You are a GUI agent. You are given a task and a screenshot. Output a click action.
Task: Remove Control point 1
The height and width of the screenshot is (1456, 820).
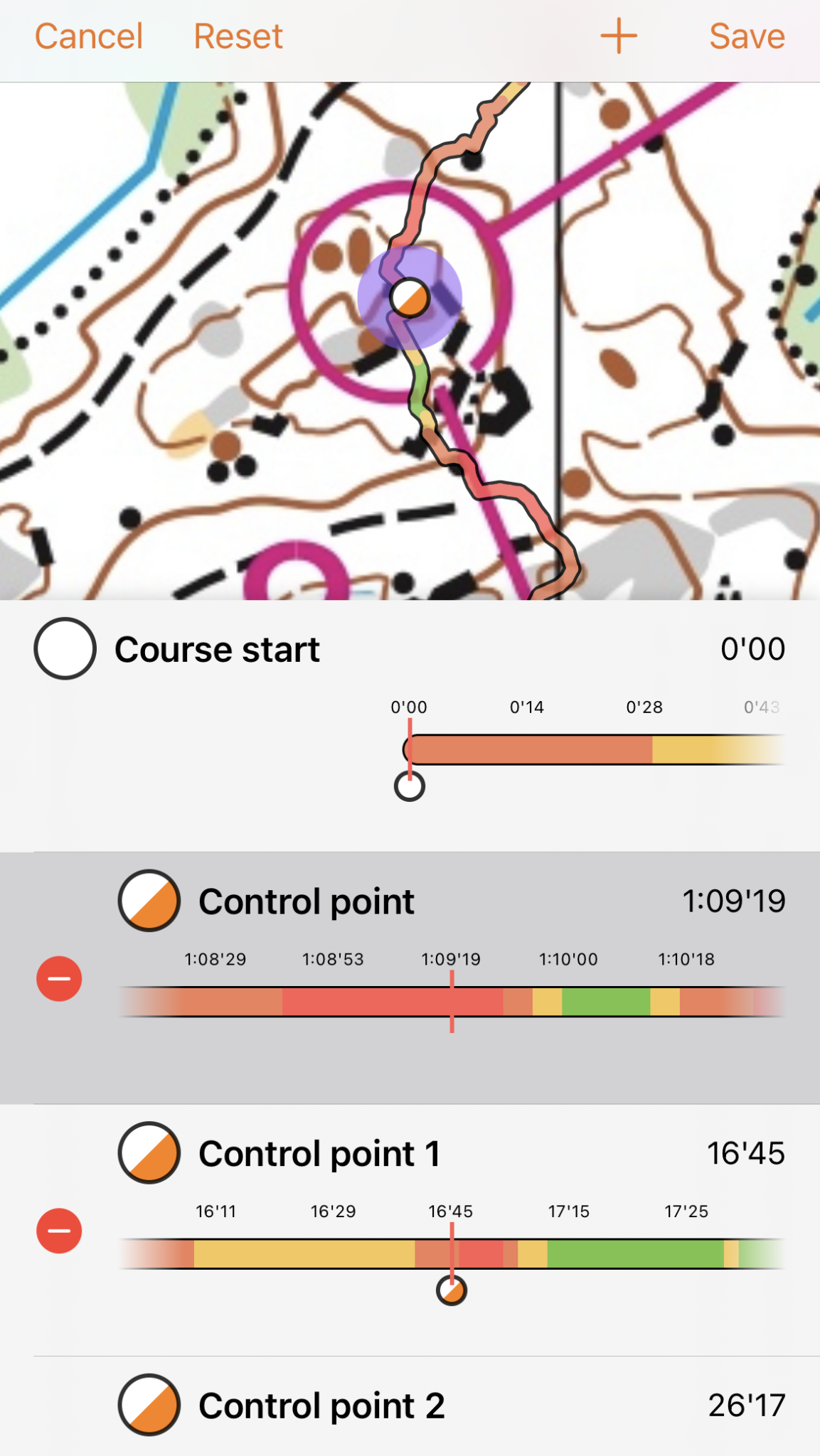(x=59, y=1230)
